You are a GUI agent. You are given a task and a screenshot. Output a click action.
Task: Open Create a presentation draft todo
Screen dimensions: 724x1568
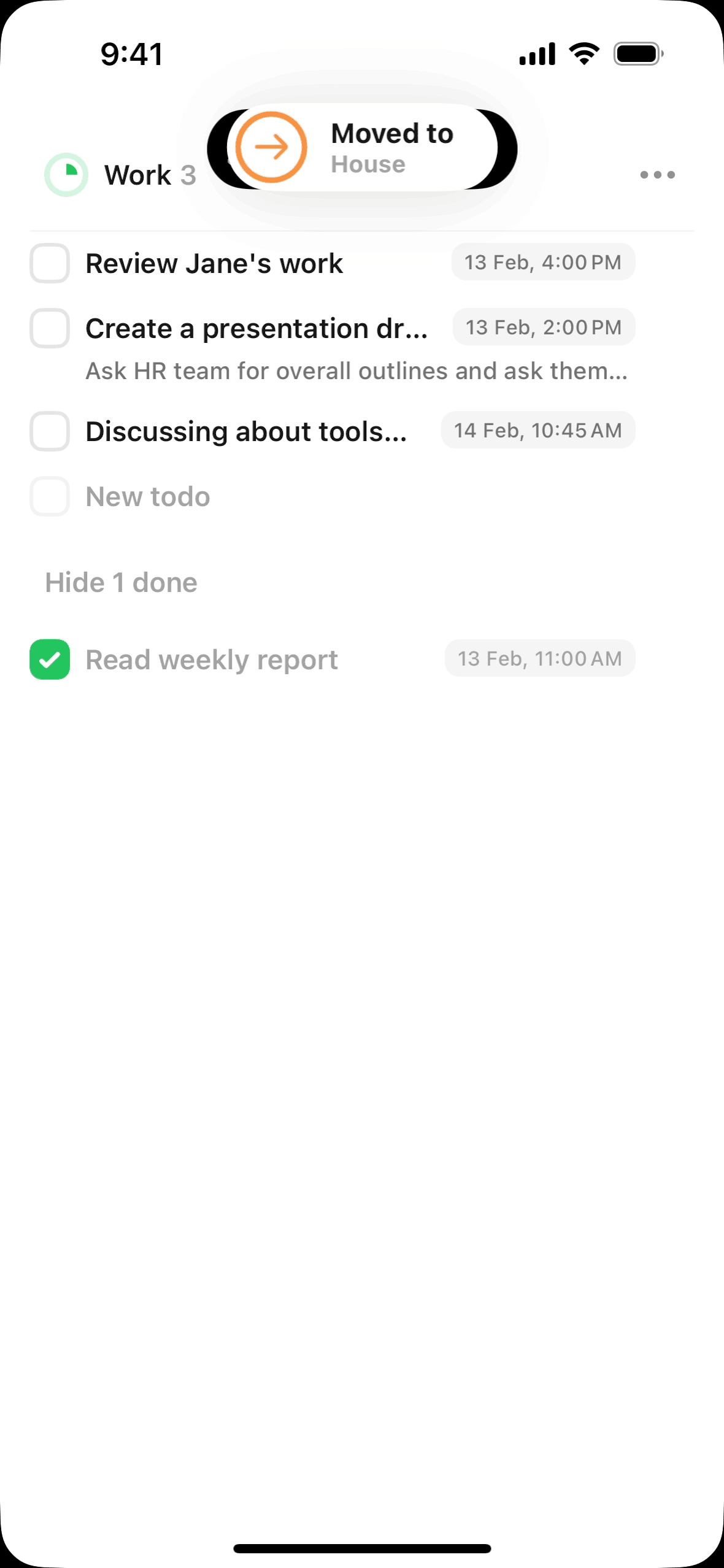pyautogui.click(x=256, y=329)
